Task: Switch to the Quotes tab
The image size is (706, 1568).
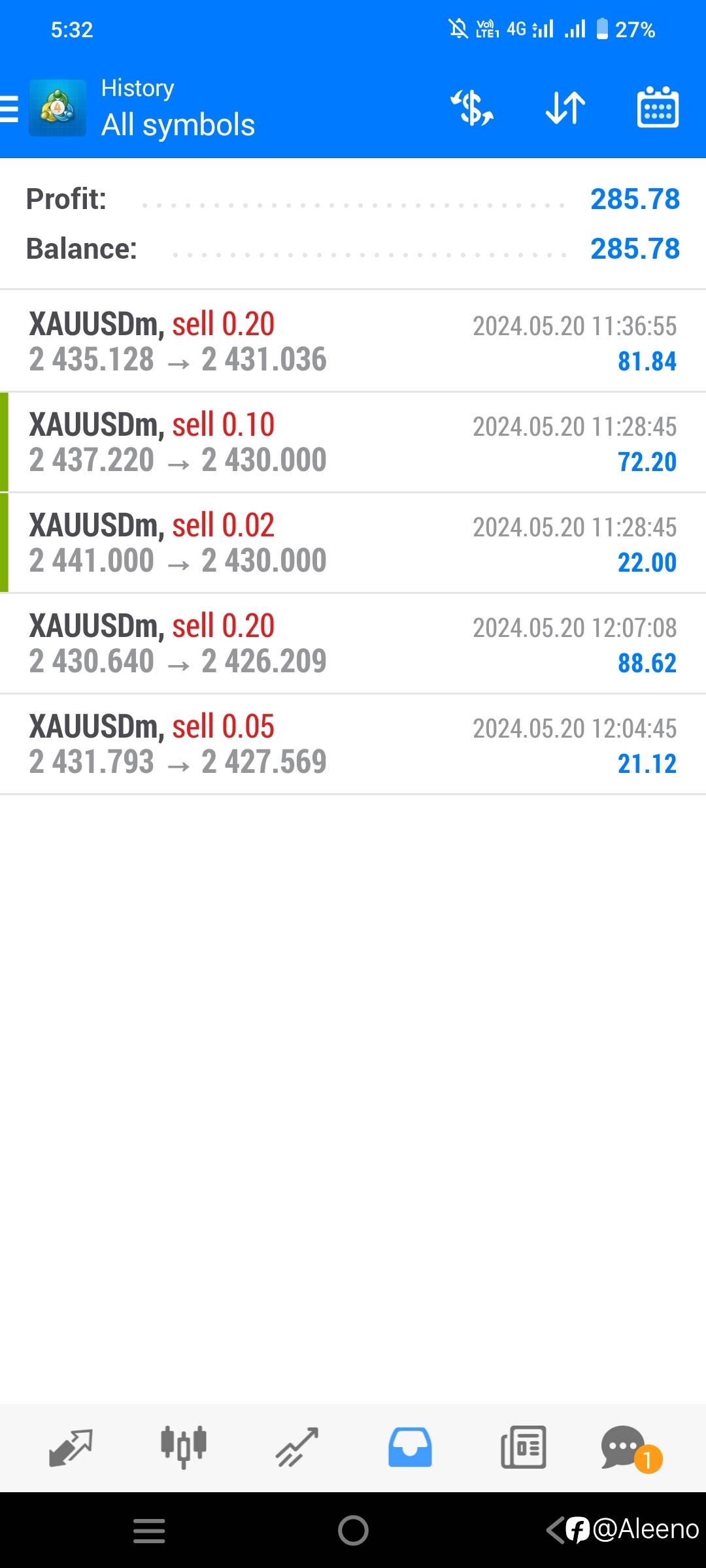Action: [x=71, y=1447]
